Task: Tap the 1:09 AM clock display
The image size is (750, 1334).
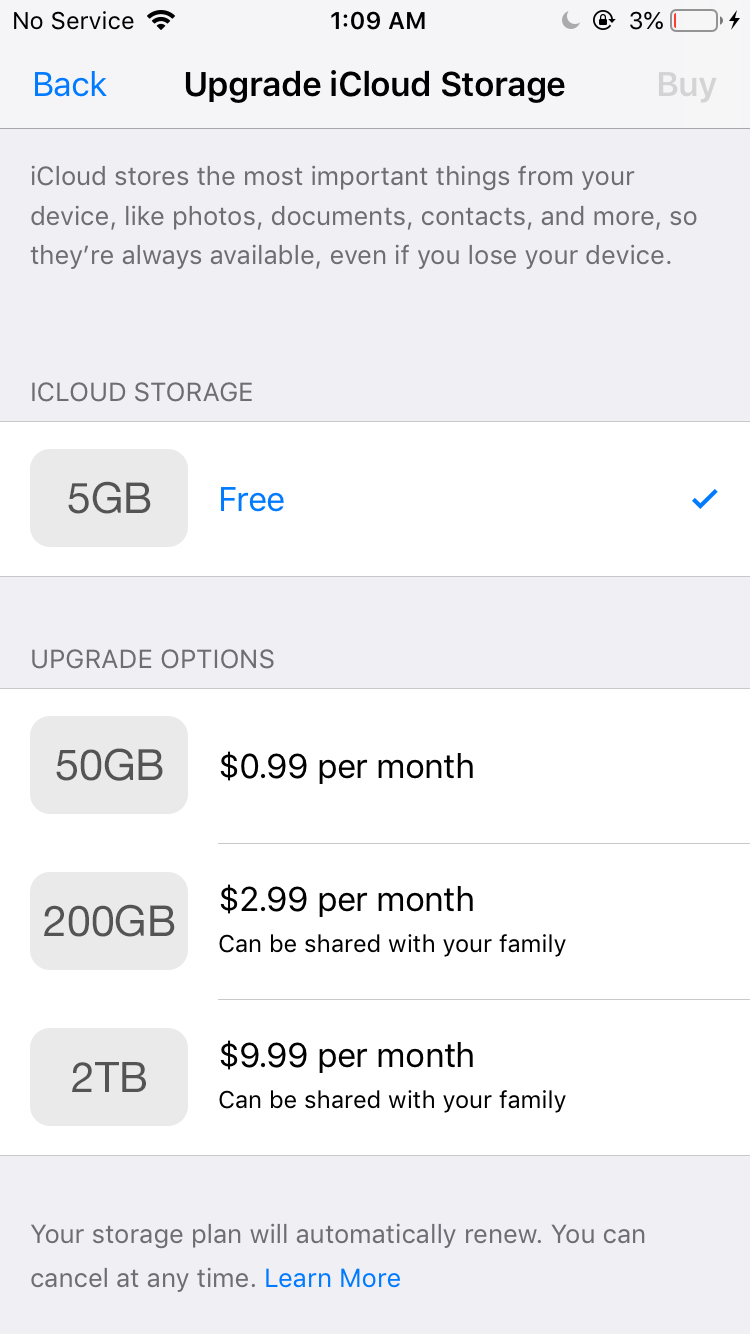Action: tap(378, 19)
